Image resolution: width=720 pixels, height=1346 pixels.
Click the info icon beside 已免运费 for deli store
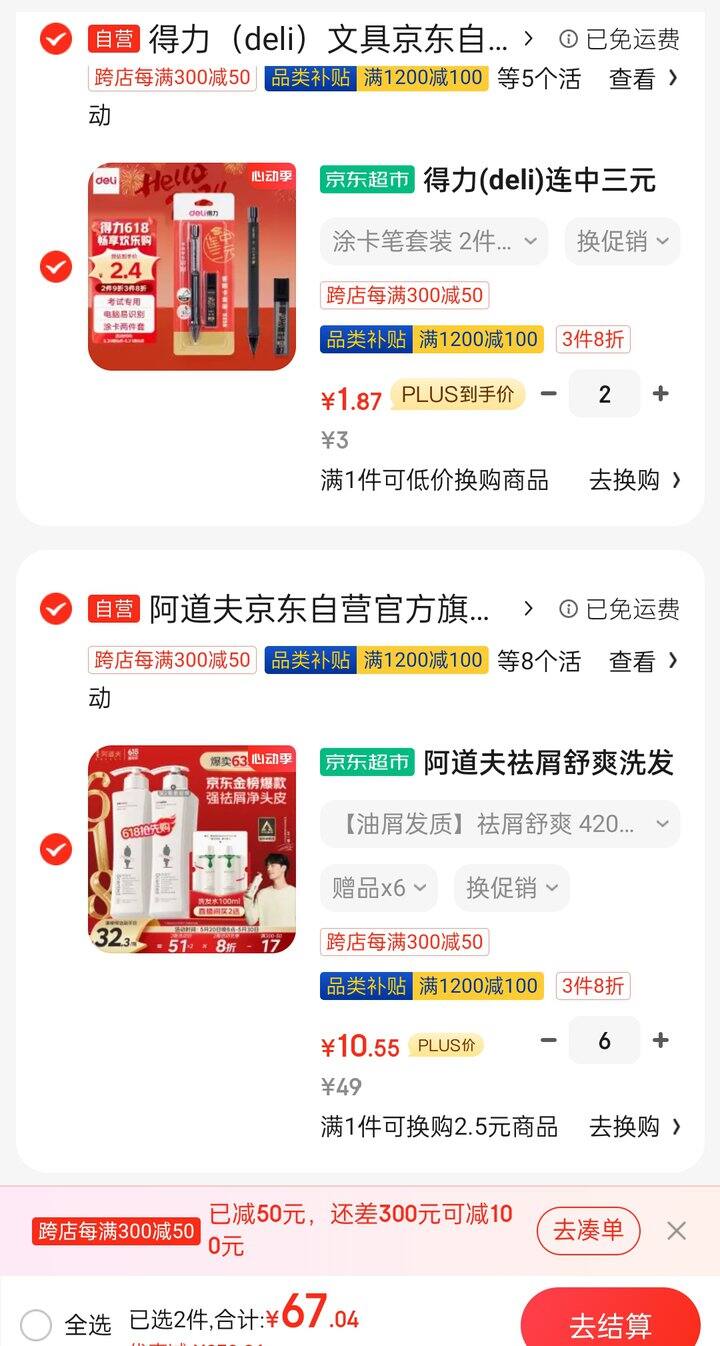pos(569,40)
